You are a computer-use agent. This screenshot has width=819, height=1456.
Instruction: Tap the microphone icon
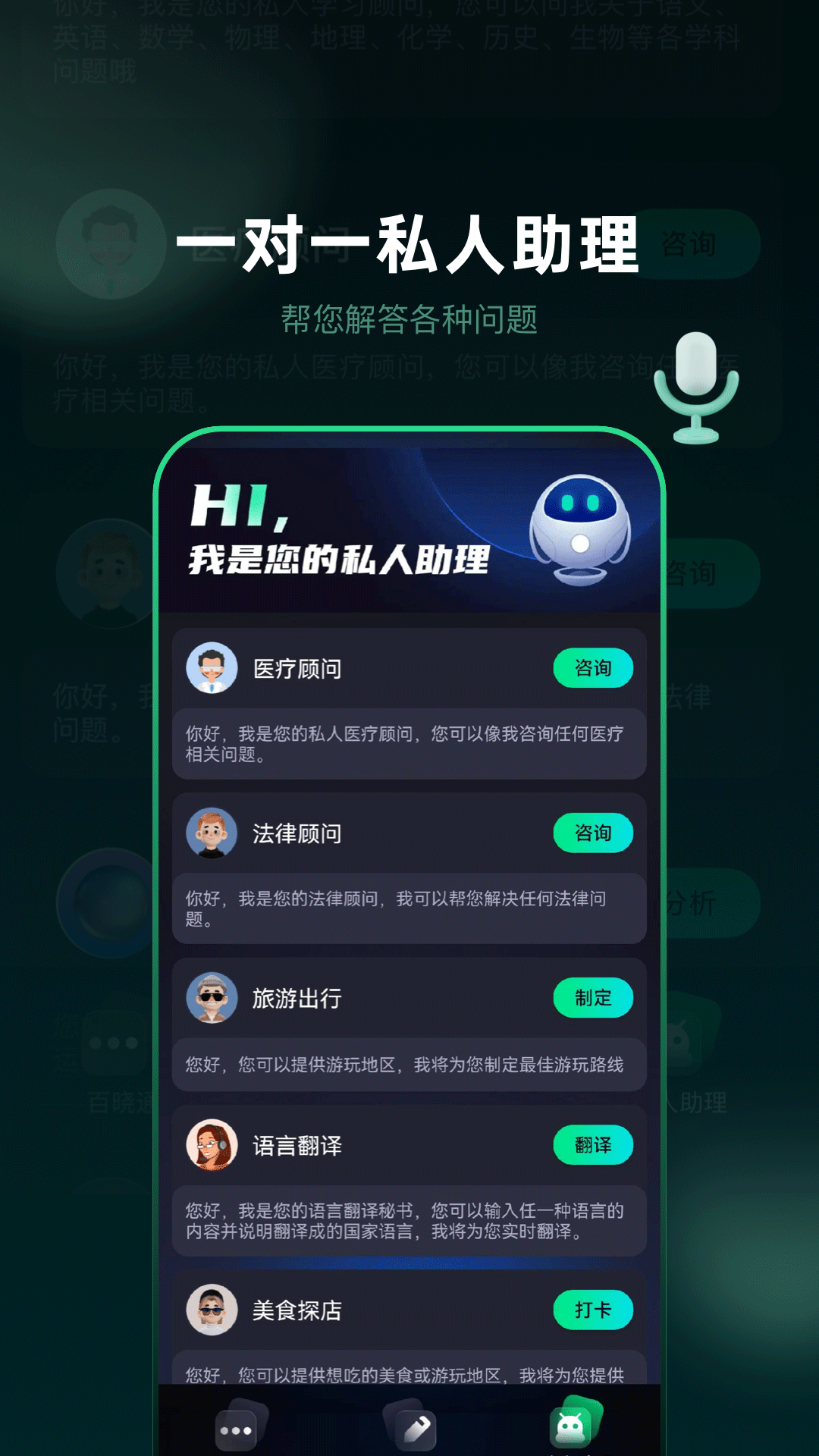(x=698, y=387)
